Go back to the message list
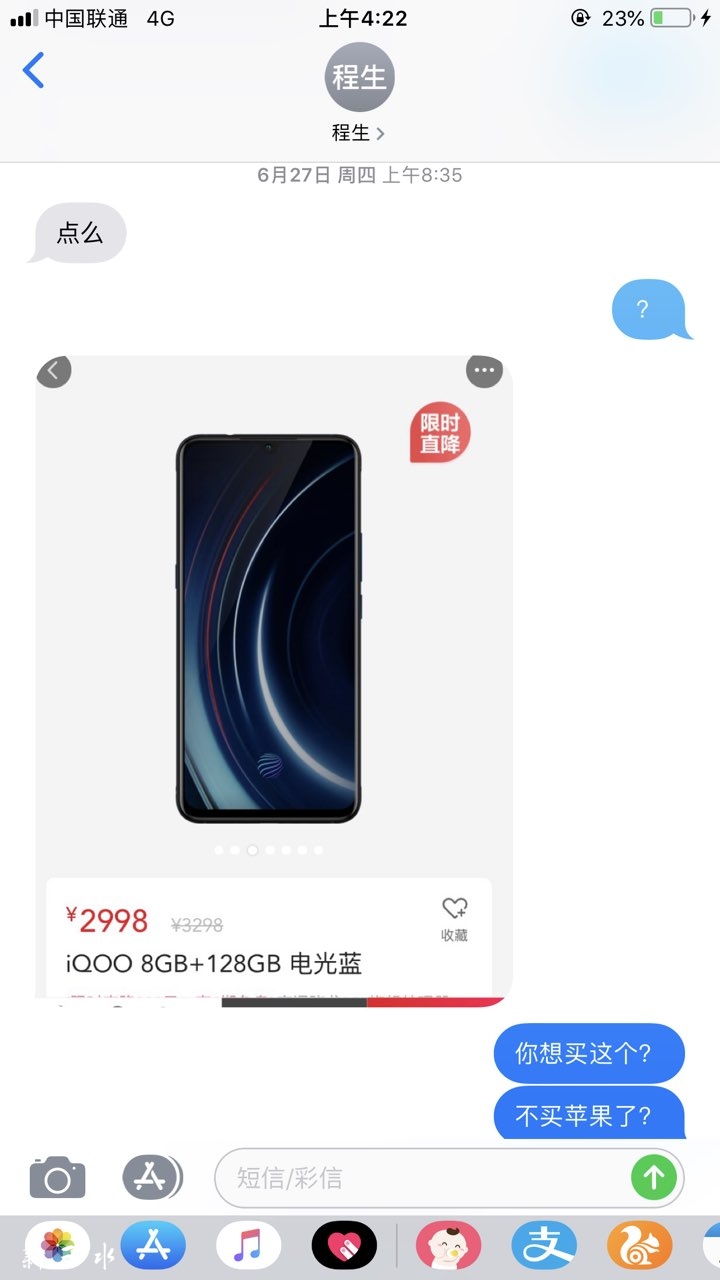 point(33,71)
